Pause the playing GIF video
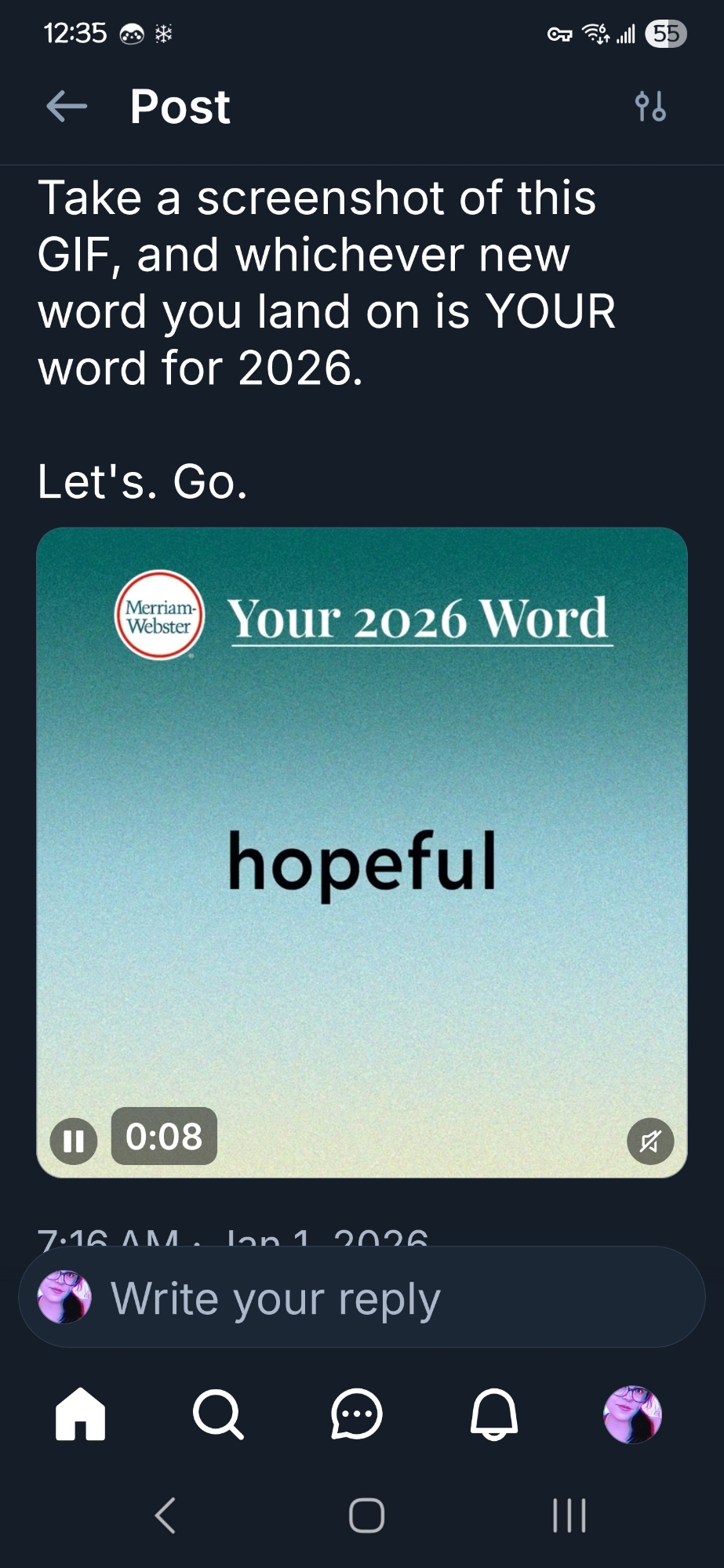 74,1140
